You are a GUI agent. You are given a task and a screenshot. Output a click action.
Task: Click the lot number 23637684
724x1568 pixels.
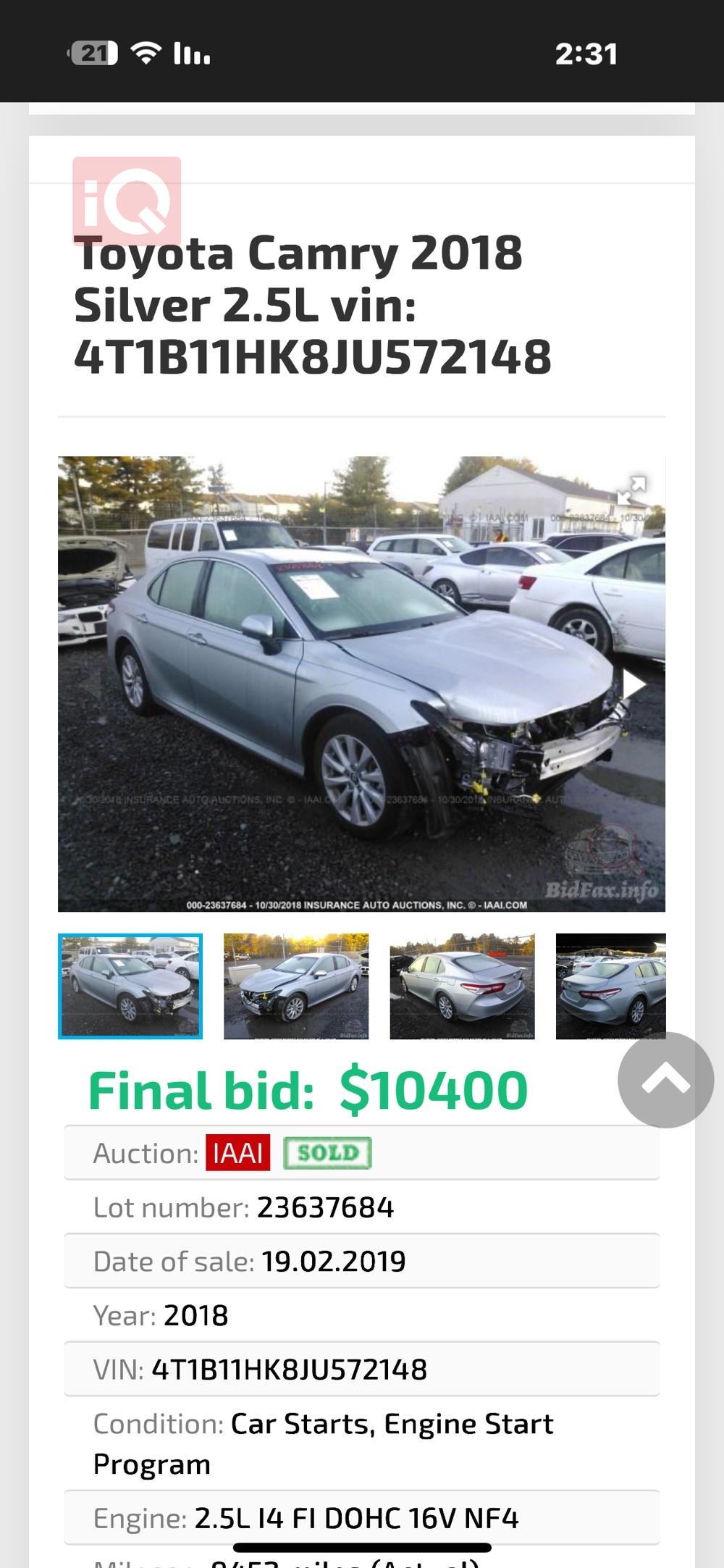tap(326, 1206)
